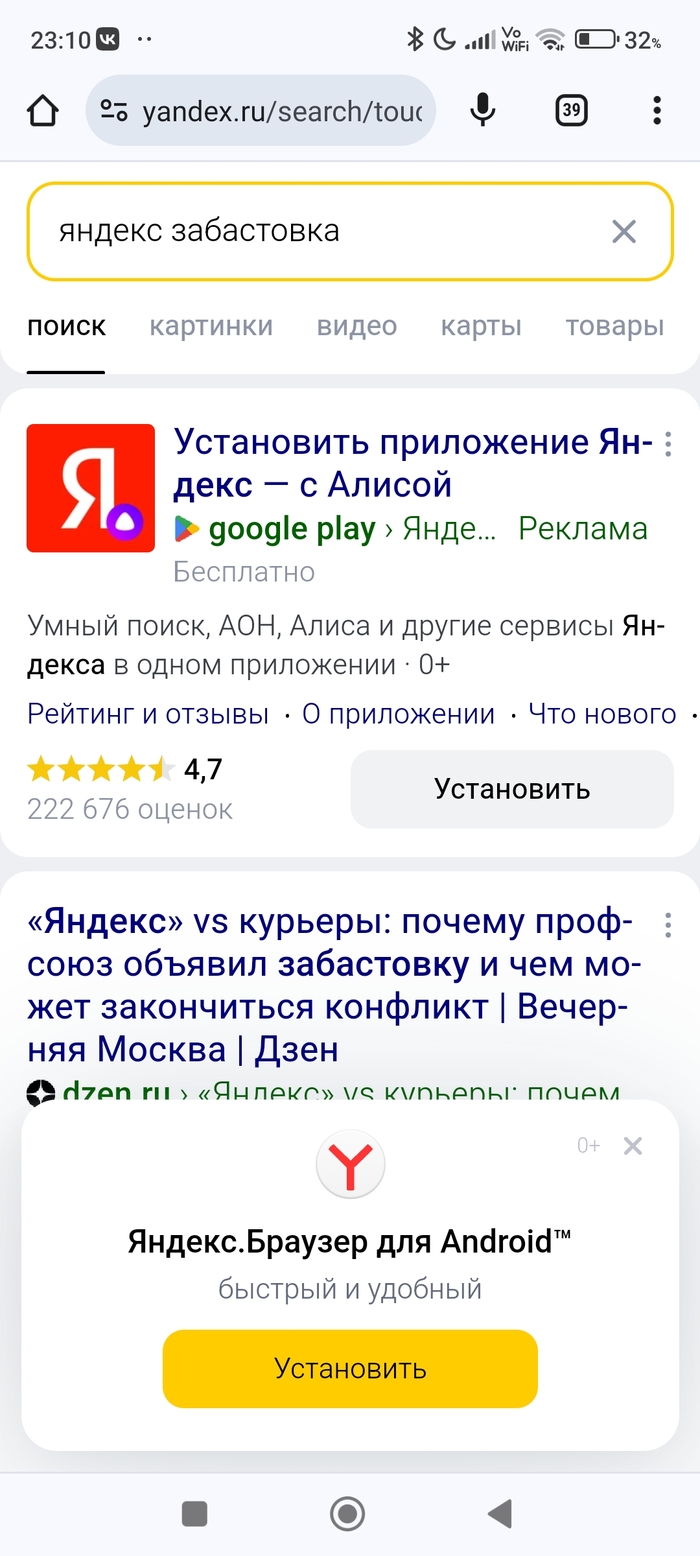Go to the browser home page

click(42, 110)
